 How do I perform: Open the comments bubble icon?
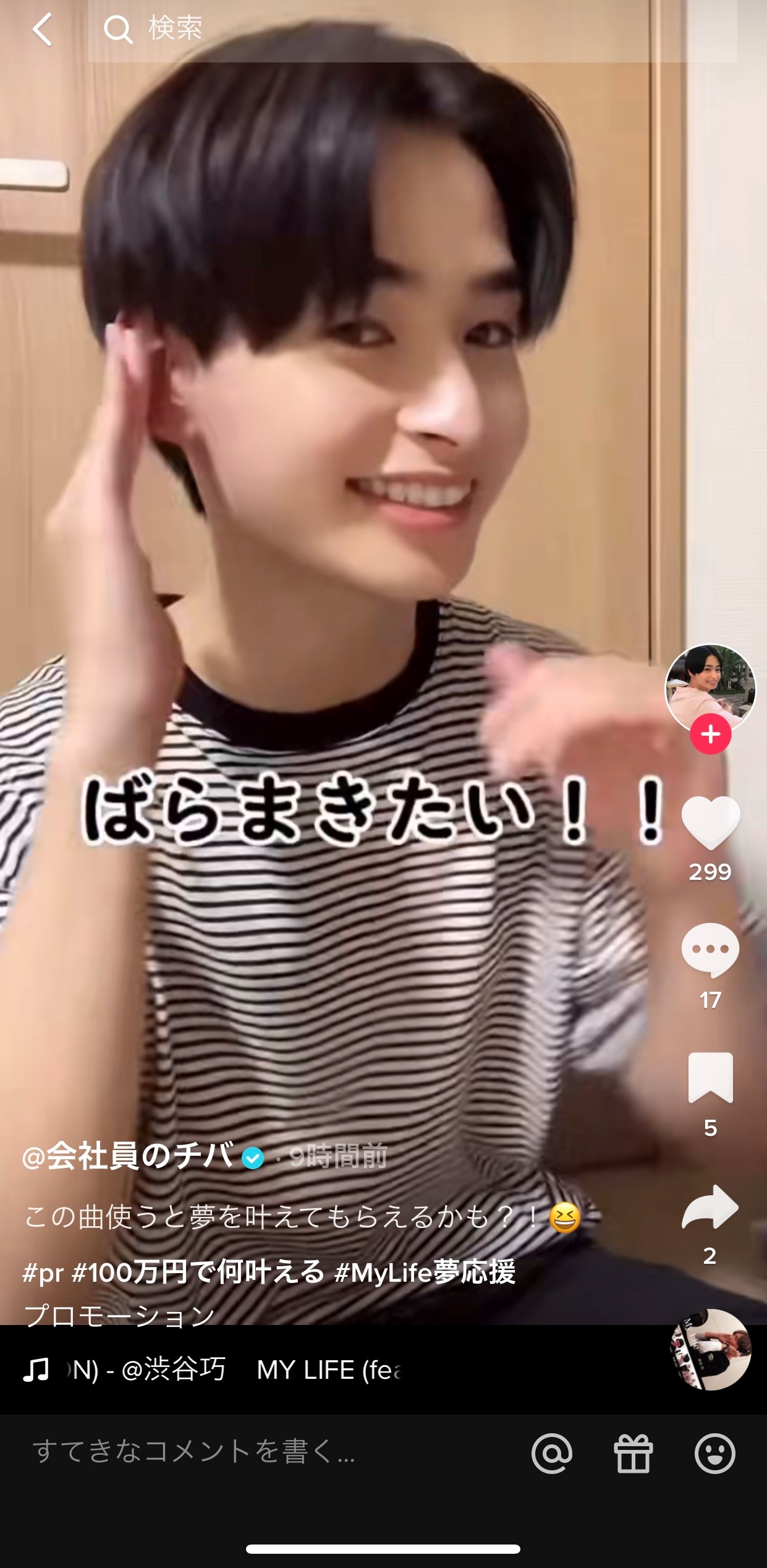click(710, 950)
